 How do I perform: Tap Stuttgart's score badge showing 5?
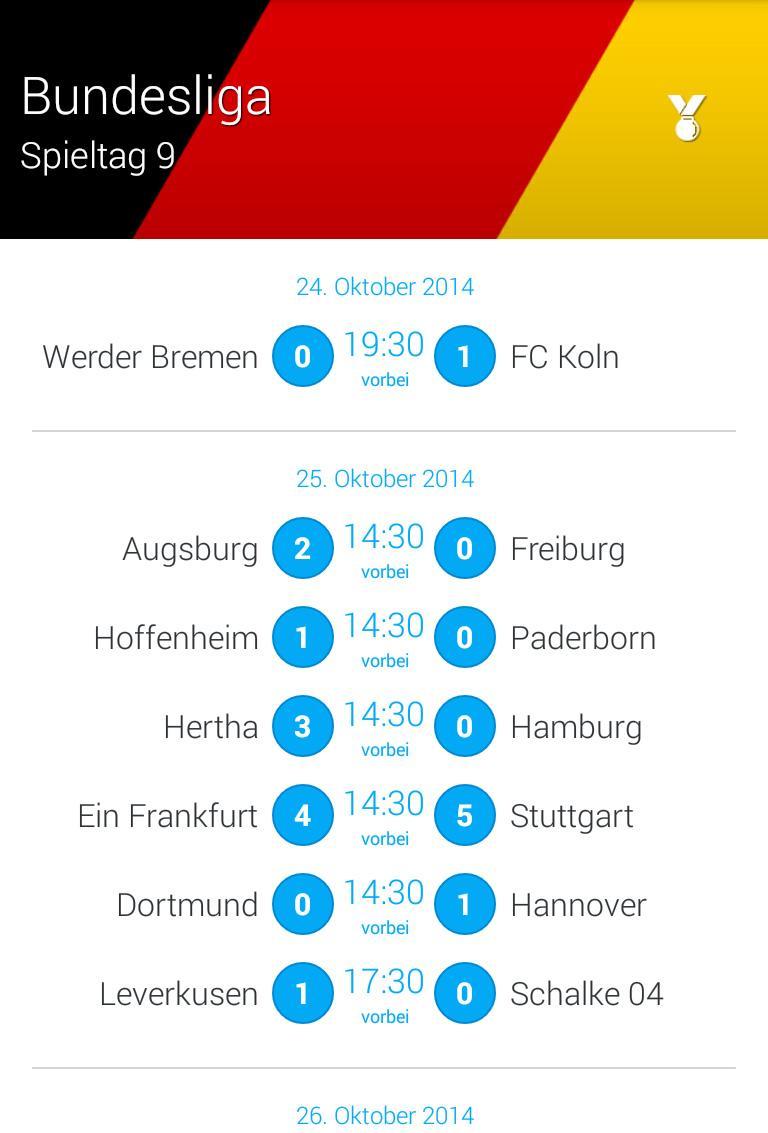(465, 815)
